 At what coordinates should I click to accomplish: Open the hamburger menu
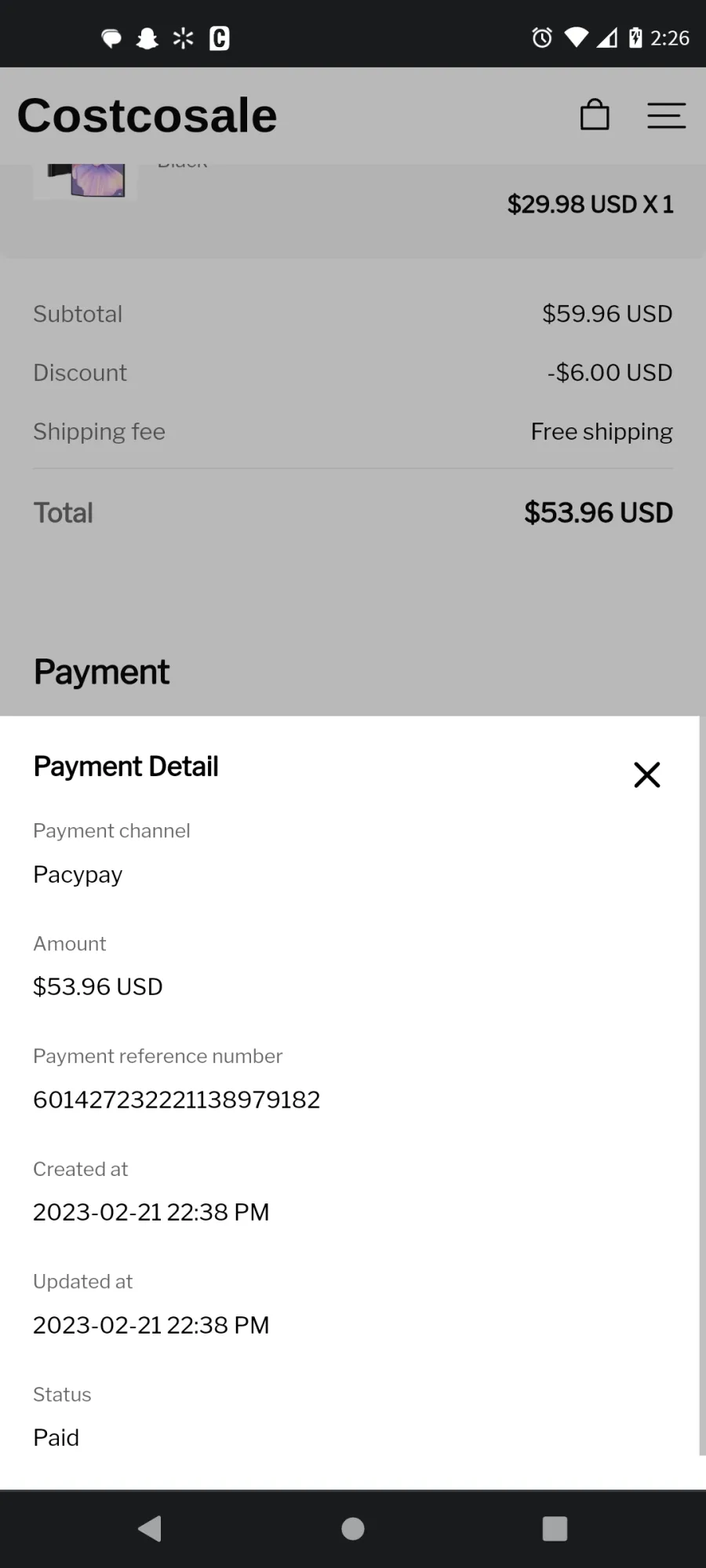666,115
